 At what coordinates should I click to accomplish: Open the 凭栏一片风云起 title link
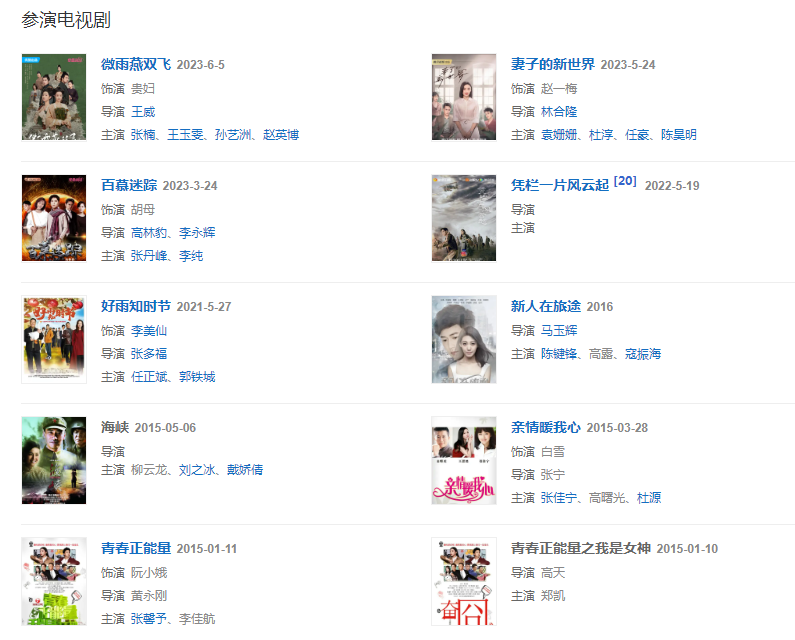pos(560,186)
